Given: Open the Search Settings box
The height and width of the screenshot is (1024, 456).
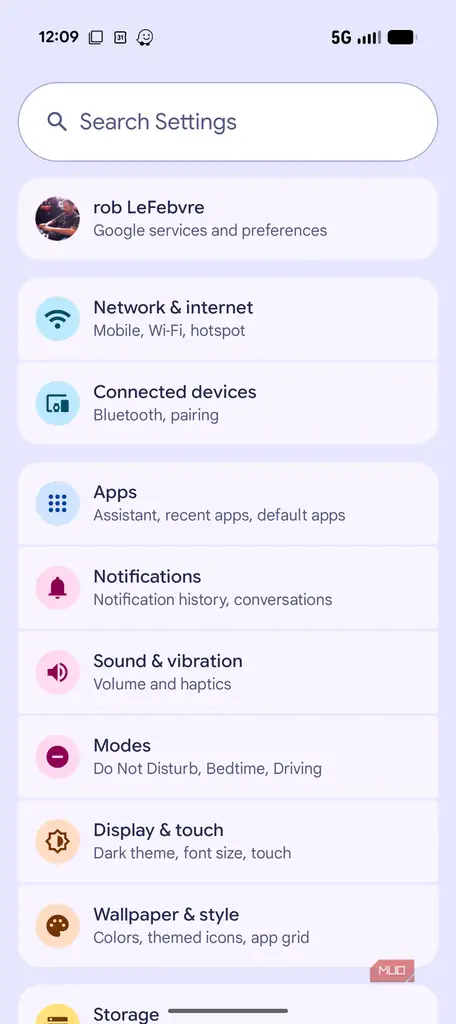Looking at the screenshot, I should (227, 121).
